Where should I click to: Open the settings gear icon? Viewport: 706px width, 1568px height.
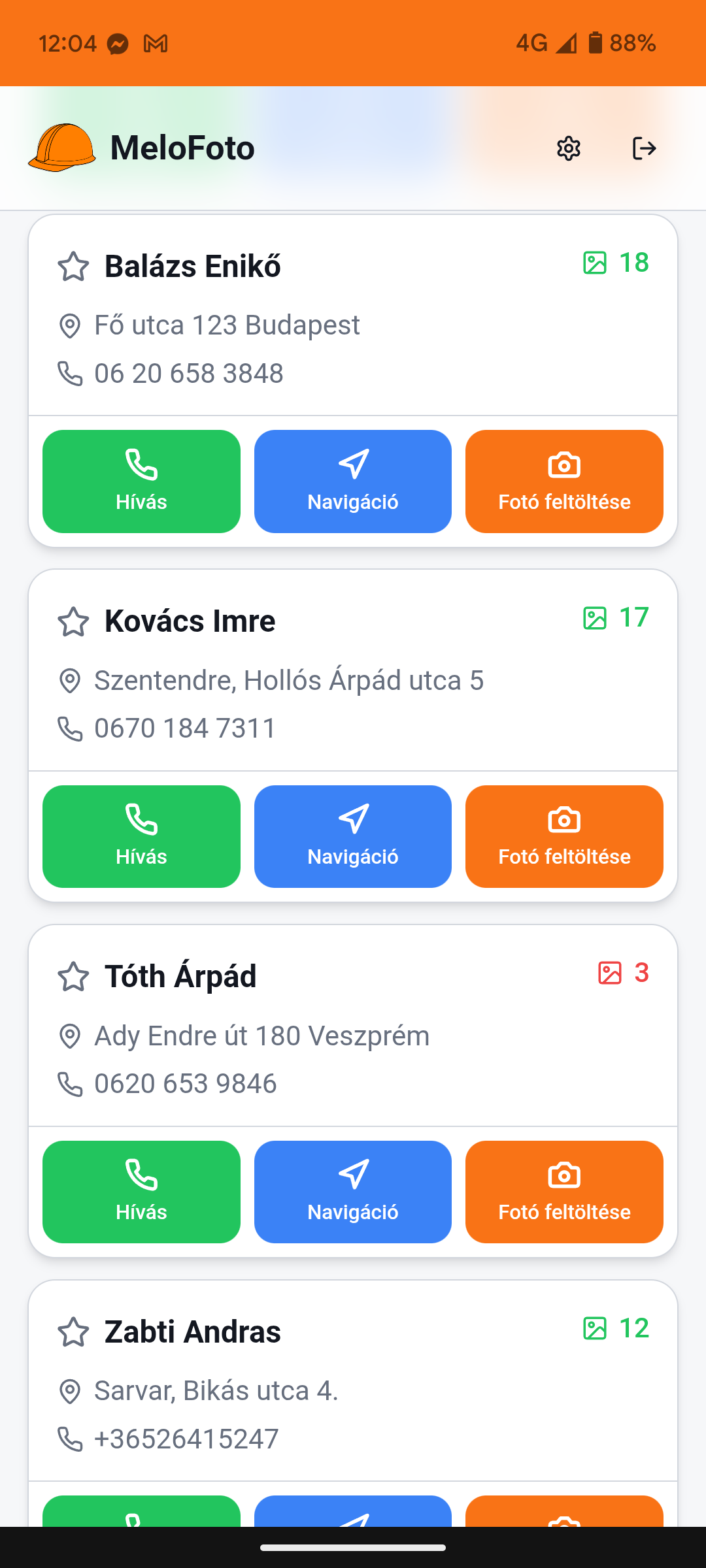(x=568, y=148)
